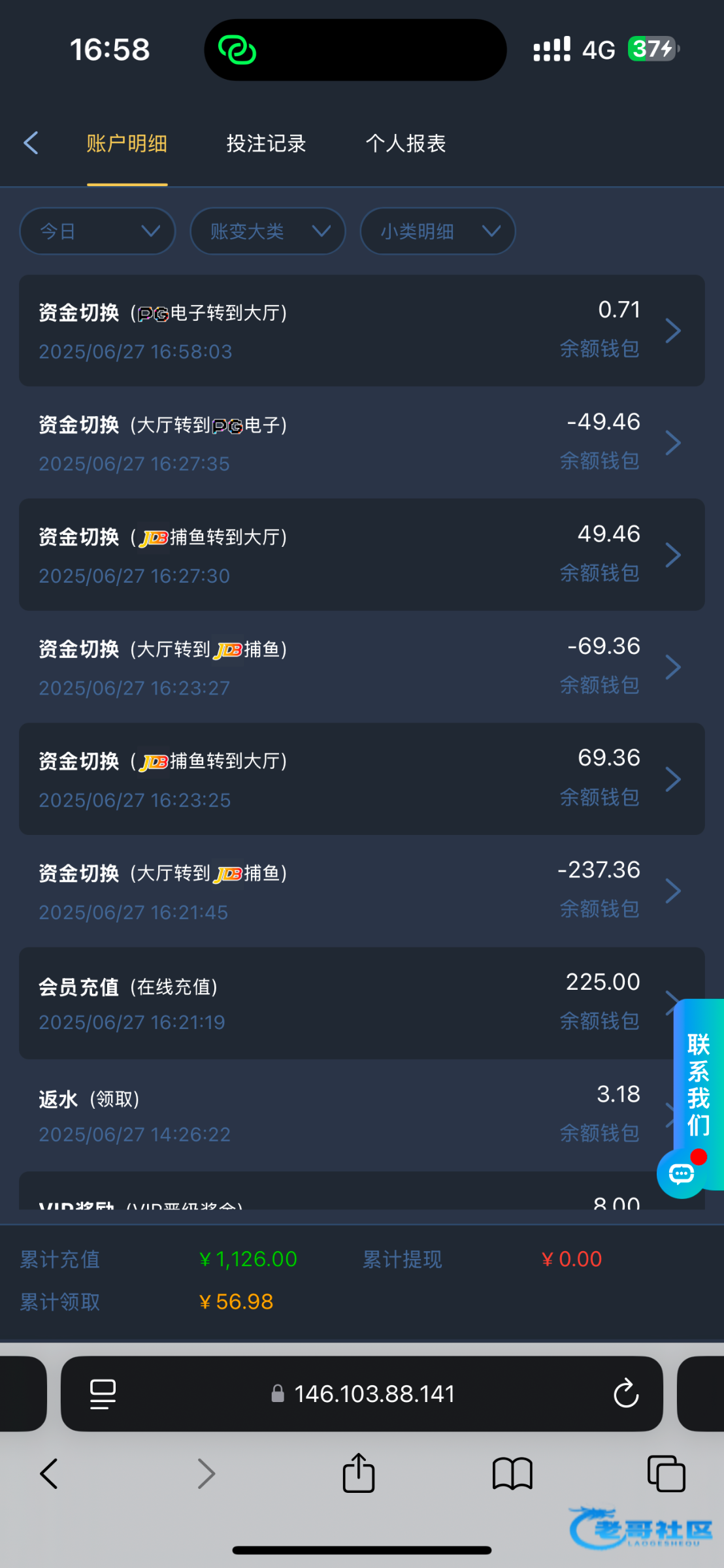View the -69.36 大厅转到捕鱼 transaction

pyautogui.click(x=362, y=666)
